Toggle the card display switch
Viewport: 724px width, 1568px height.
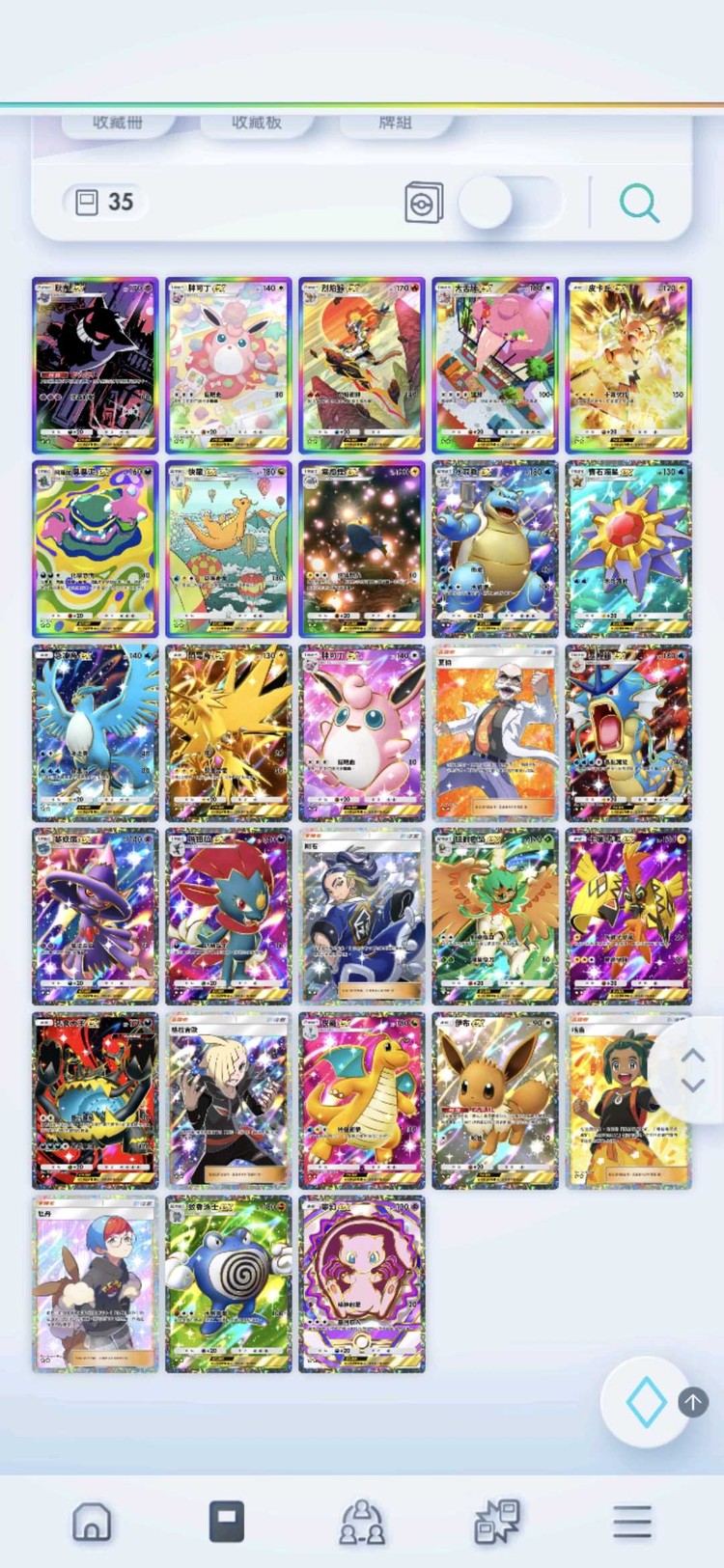(x=508, y=204)
